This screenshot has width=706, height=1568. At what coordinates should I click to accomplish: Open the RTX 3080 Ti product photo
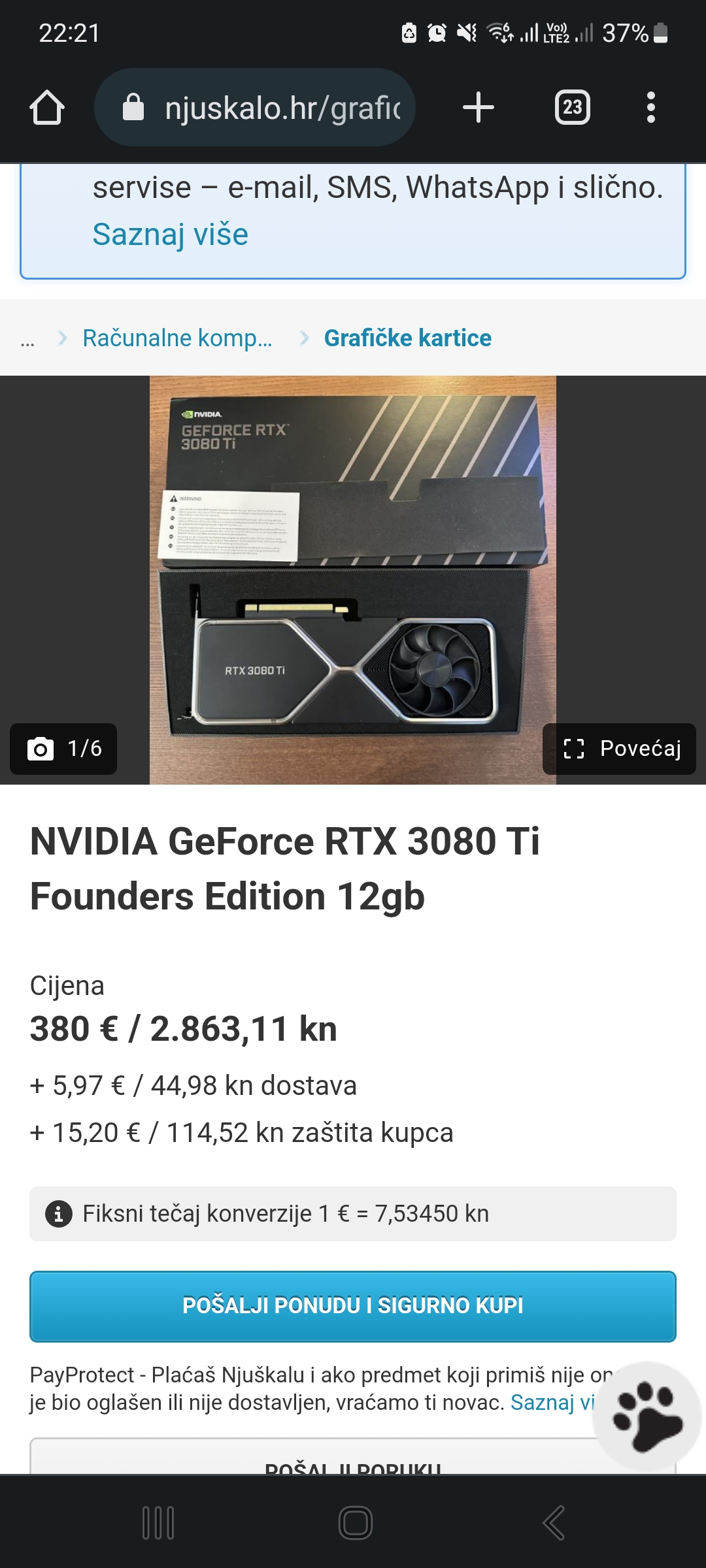[353, 575]
